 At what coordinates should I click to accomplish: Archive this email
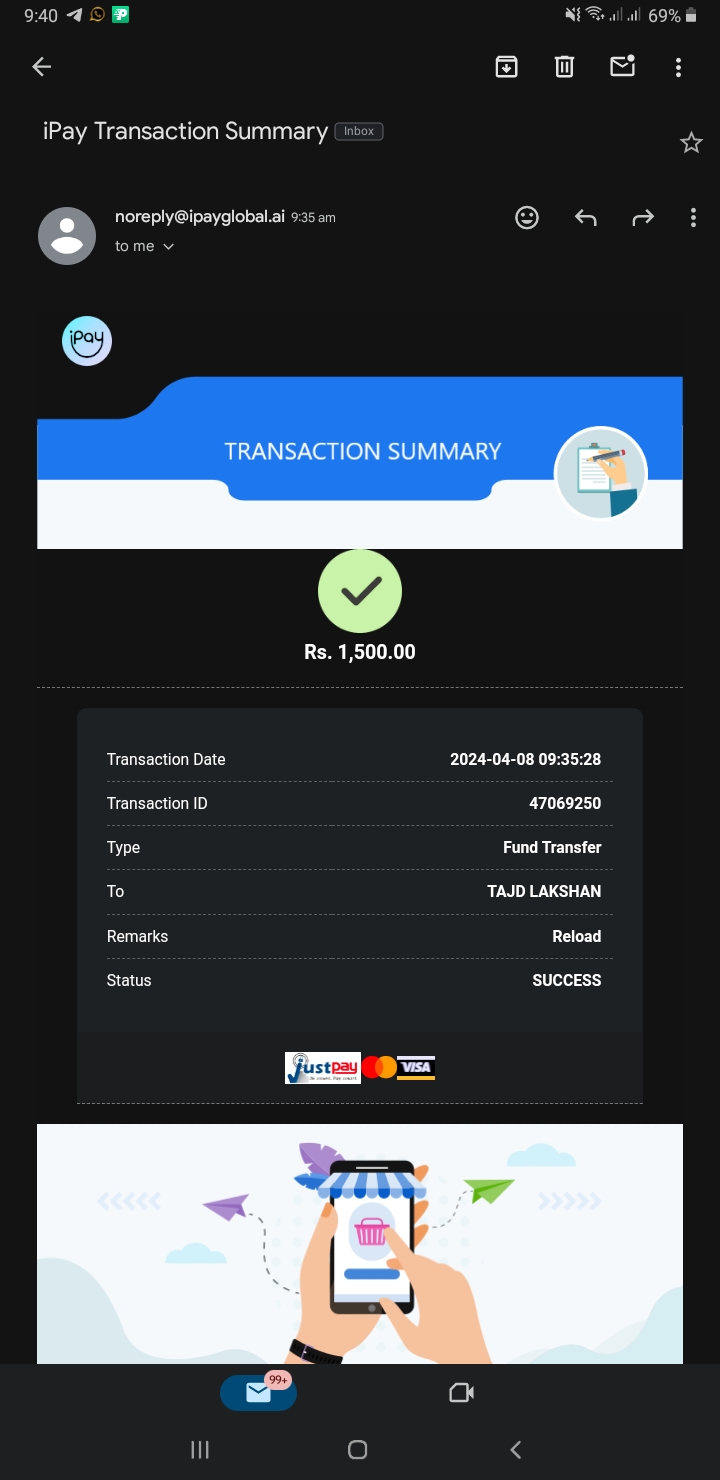(507, 67)
